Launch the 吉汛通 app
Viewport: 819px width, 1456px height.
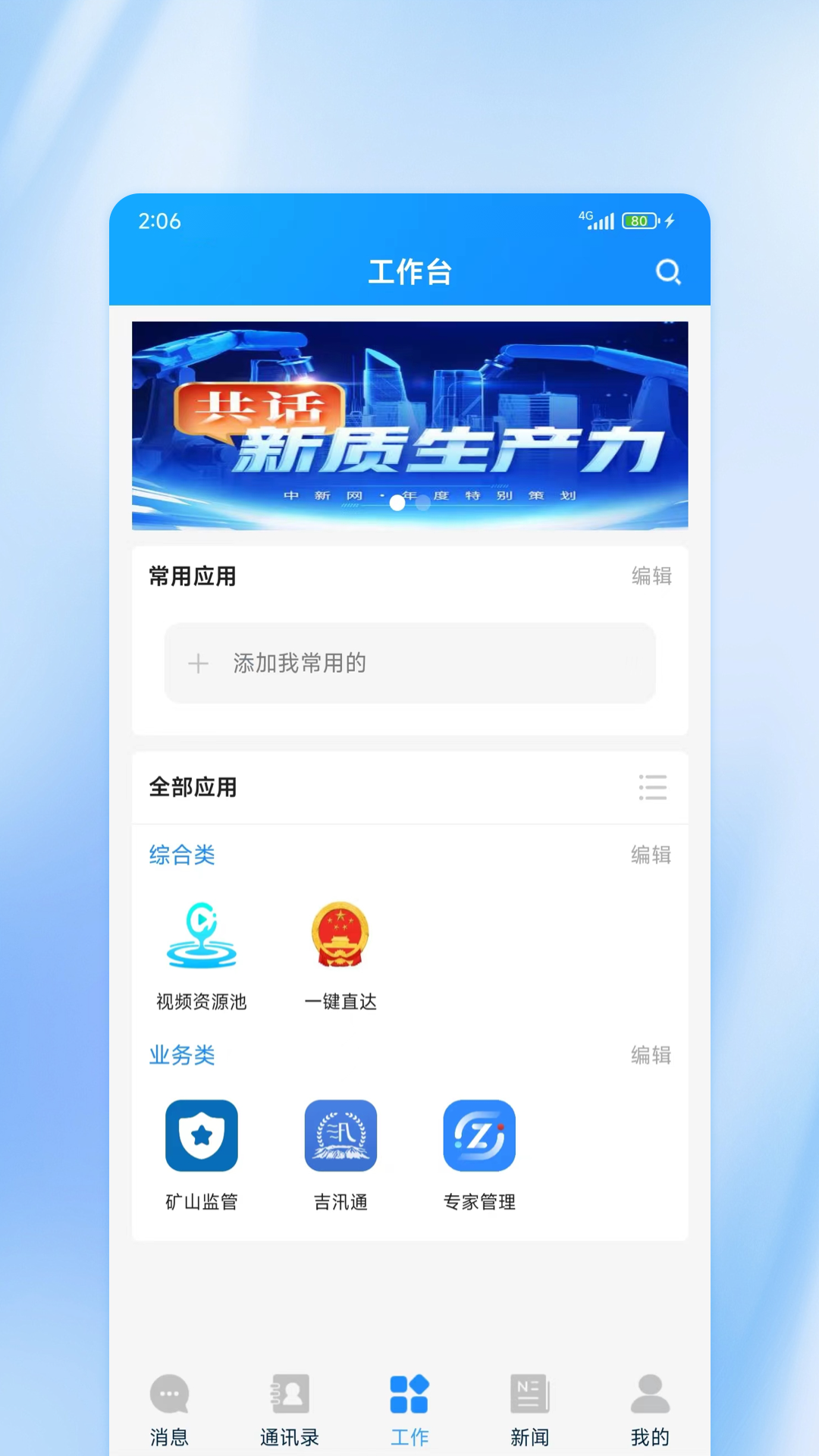pyautogui.click(x=340, y=1153)
